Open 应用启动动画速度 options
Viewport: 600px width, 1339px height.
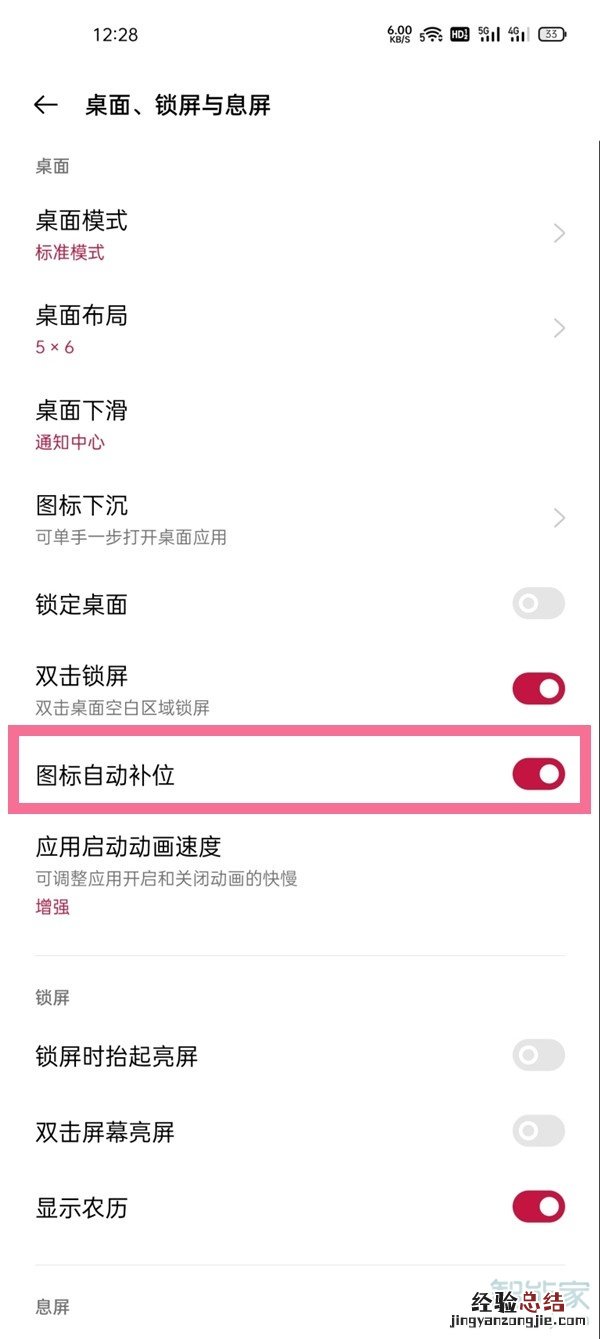click(x=300, y=875)
